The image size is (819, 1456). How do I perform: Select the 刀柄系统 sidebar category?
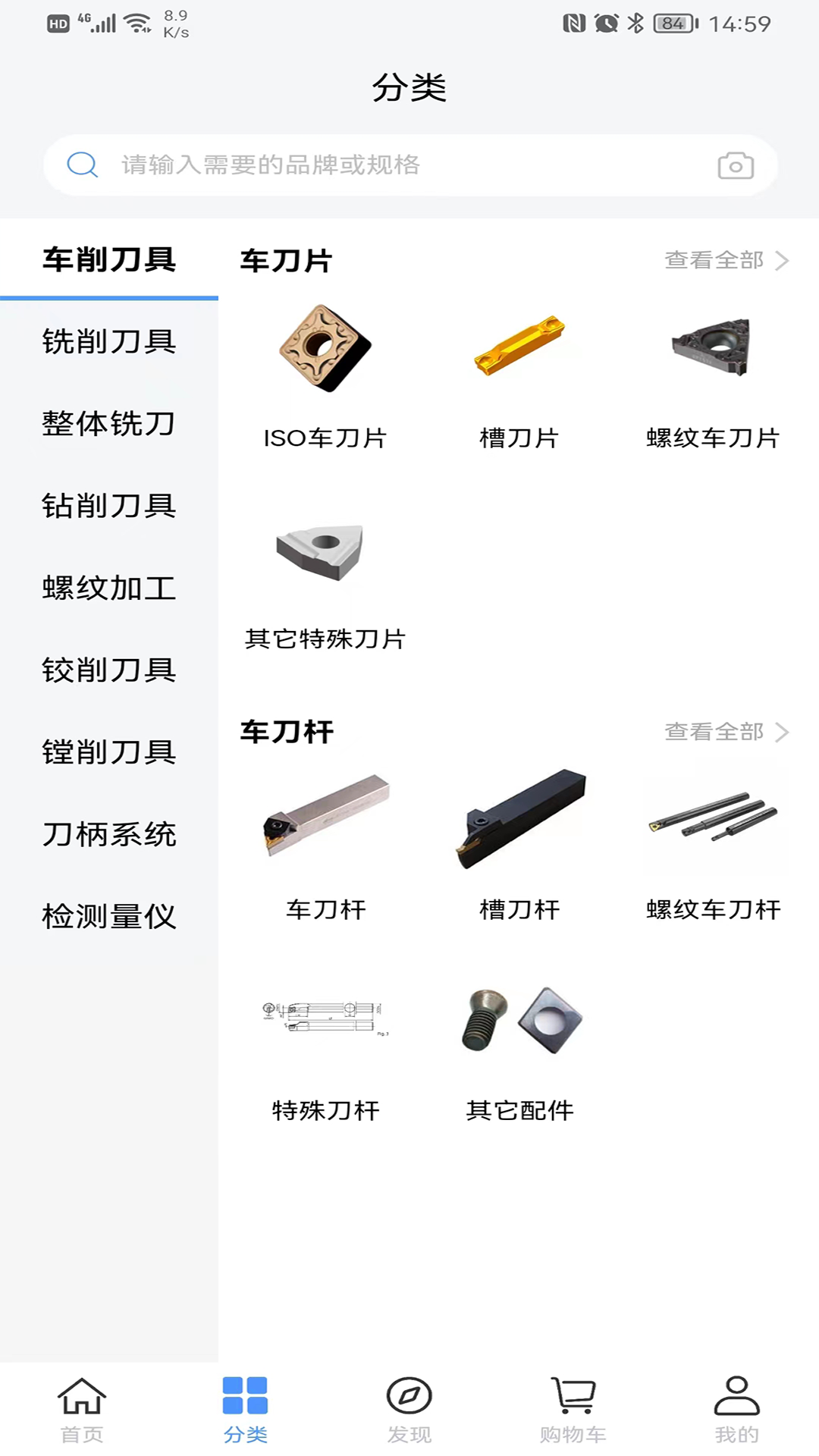click(x=108, y=836)
